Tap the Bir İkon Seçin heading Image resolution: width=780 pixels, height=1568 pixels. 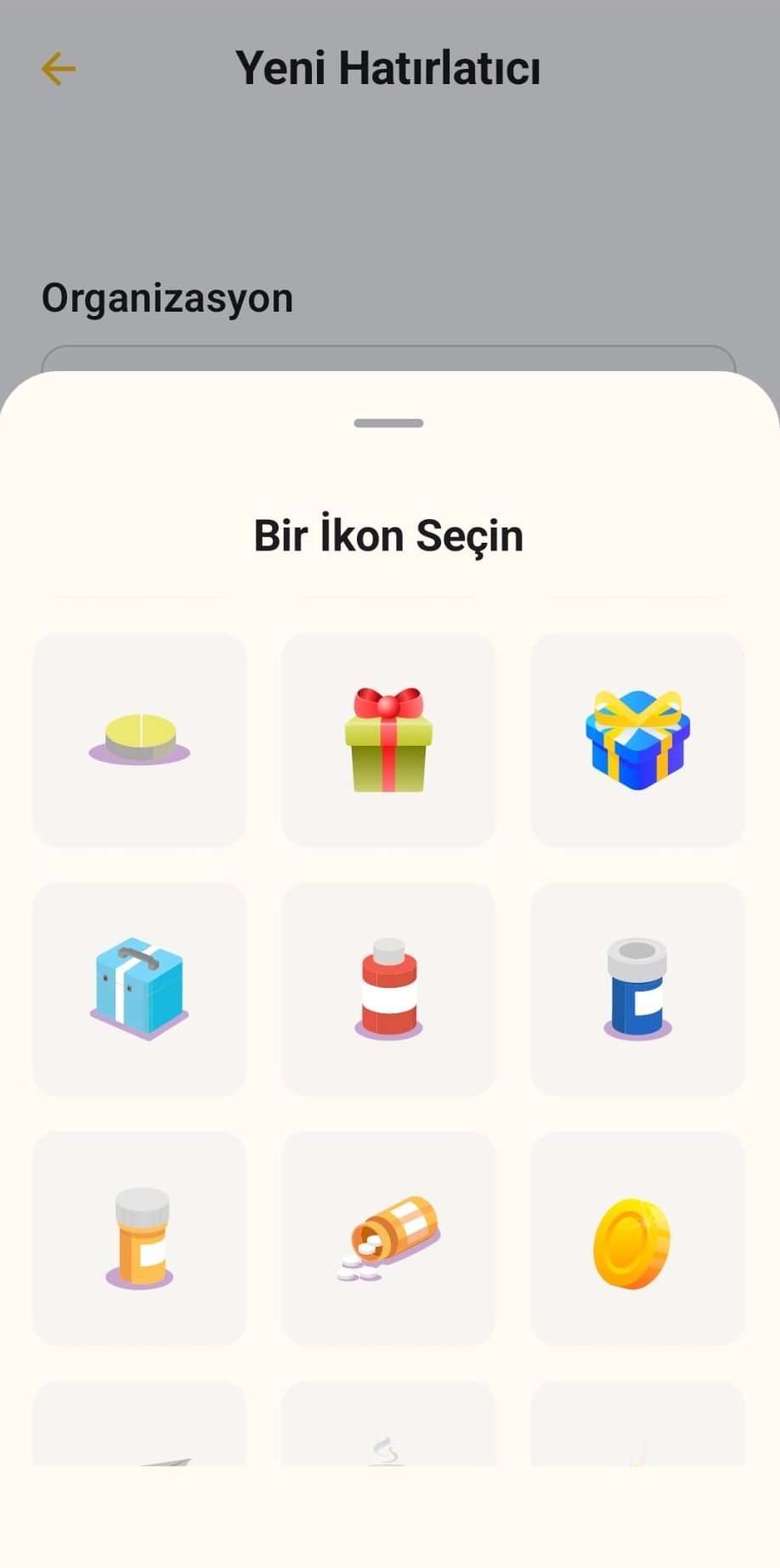(388, 534)
